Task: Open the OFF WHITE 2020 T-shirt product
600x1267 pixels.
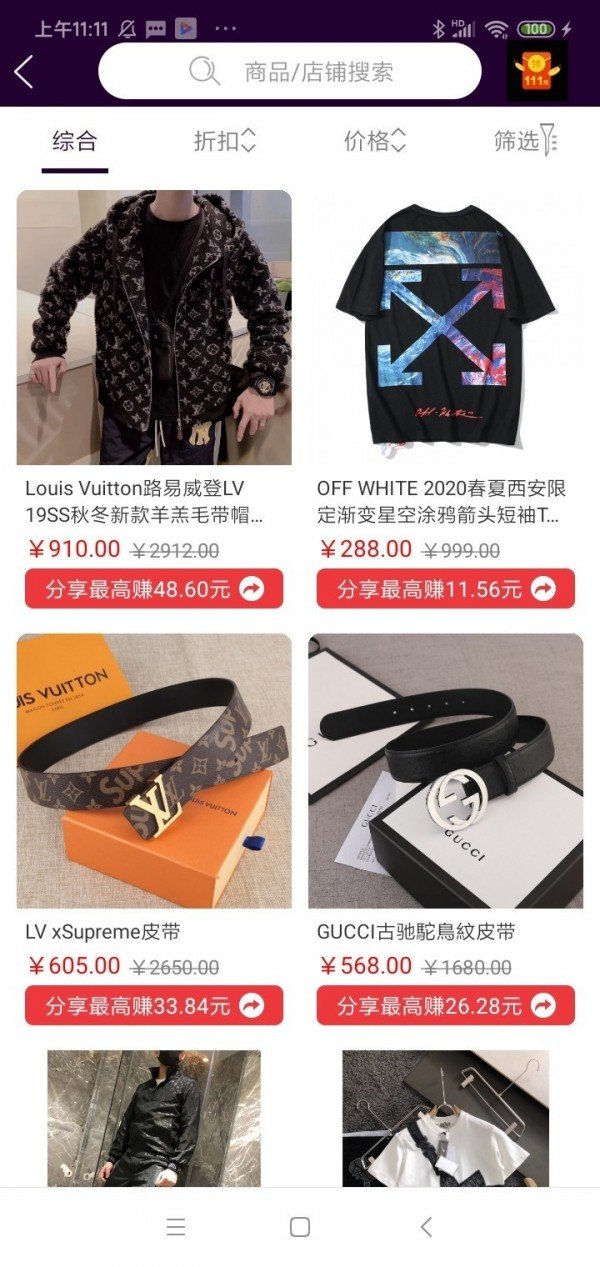Action: pos(446,328)
